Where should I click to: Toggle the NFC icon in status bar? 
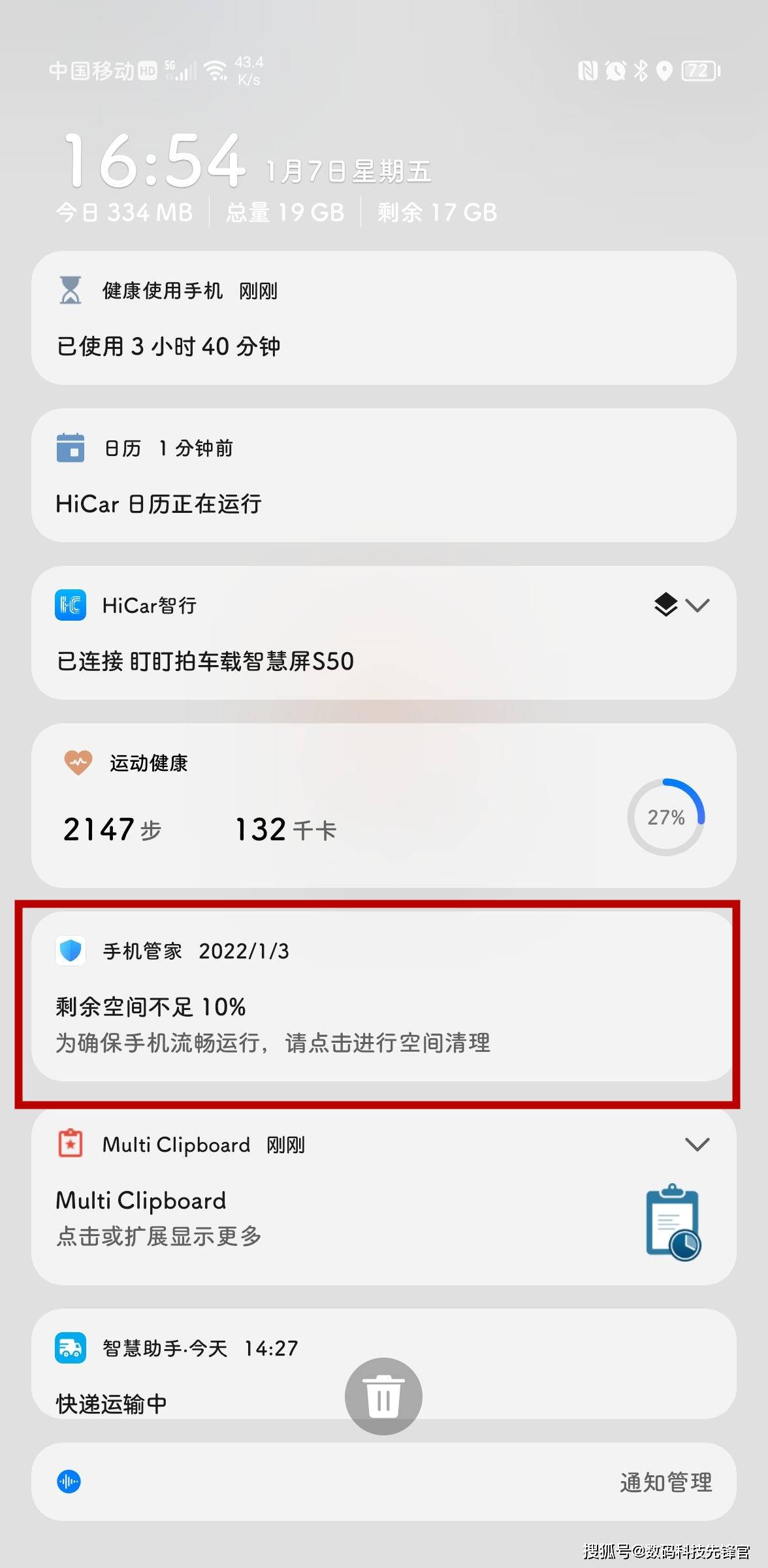(x=588, y=72)
